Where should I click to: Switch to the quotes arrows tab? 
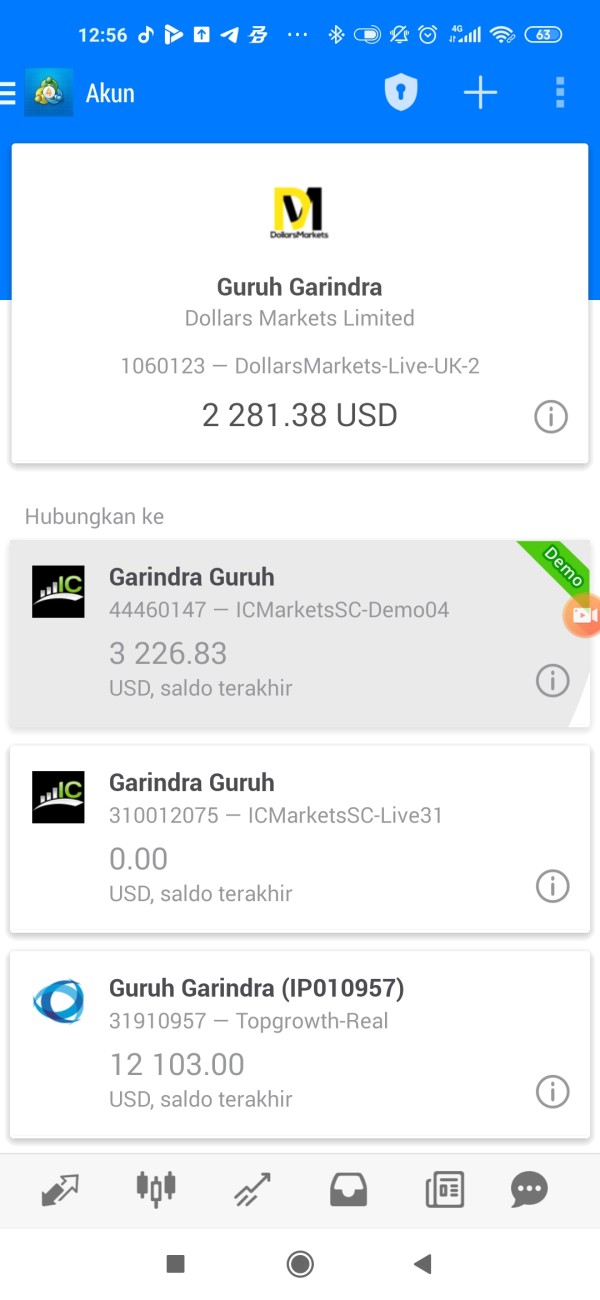(60, 1190)
